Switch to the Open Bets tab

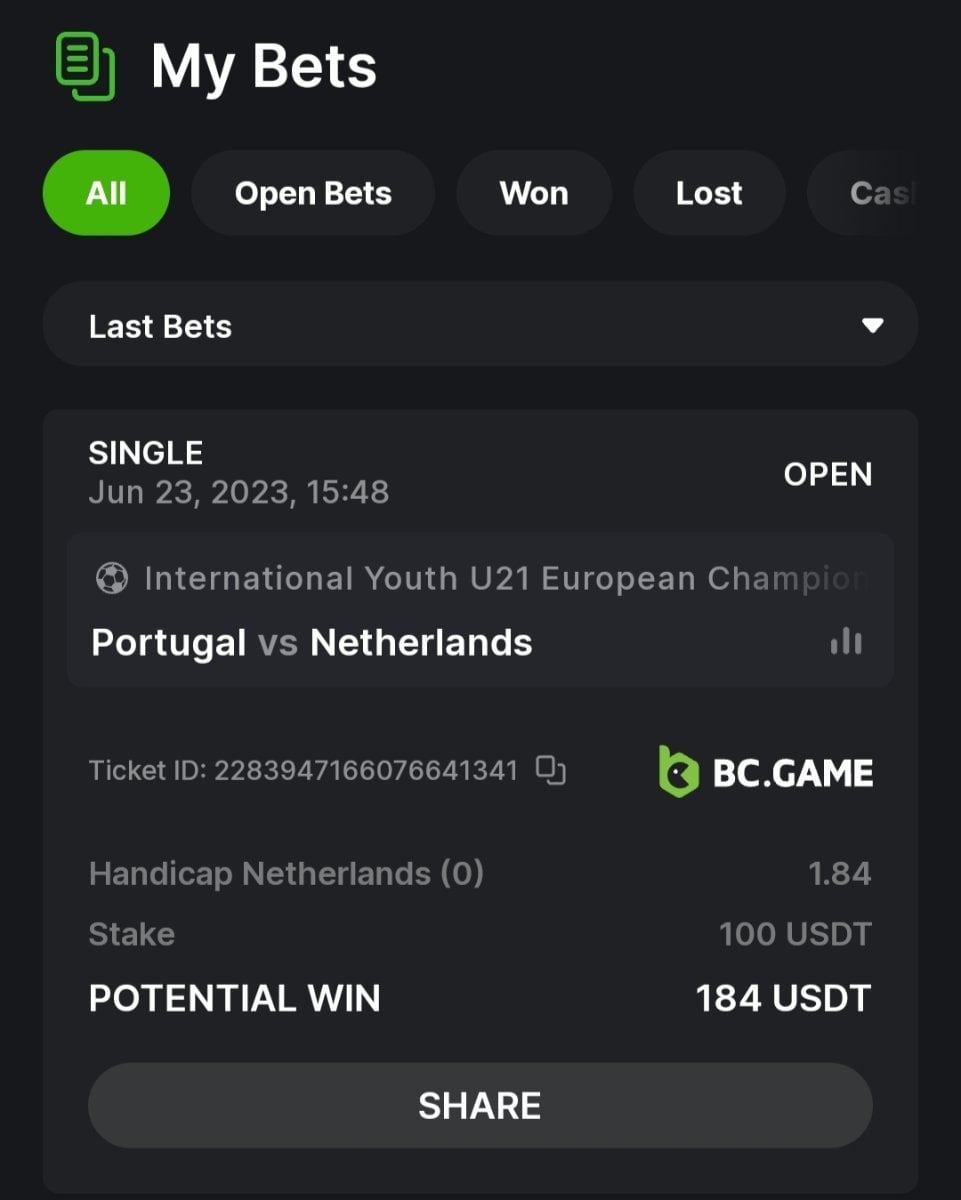313,193
